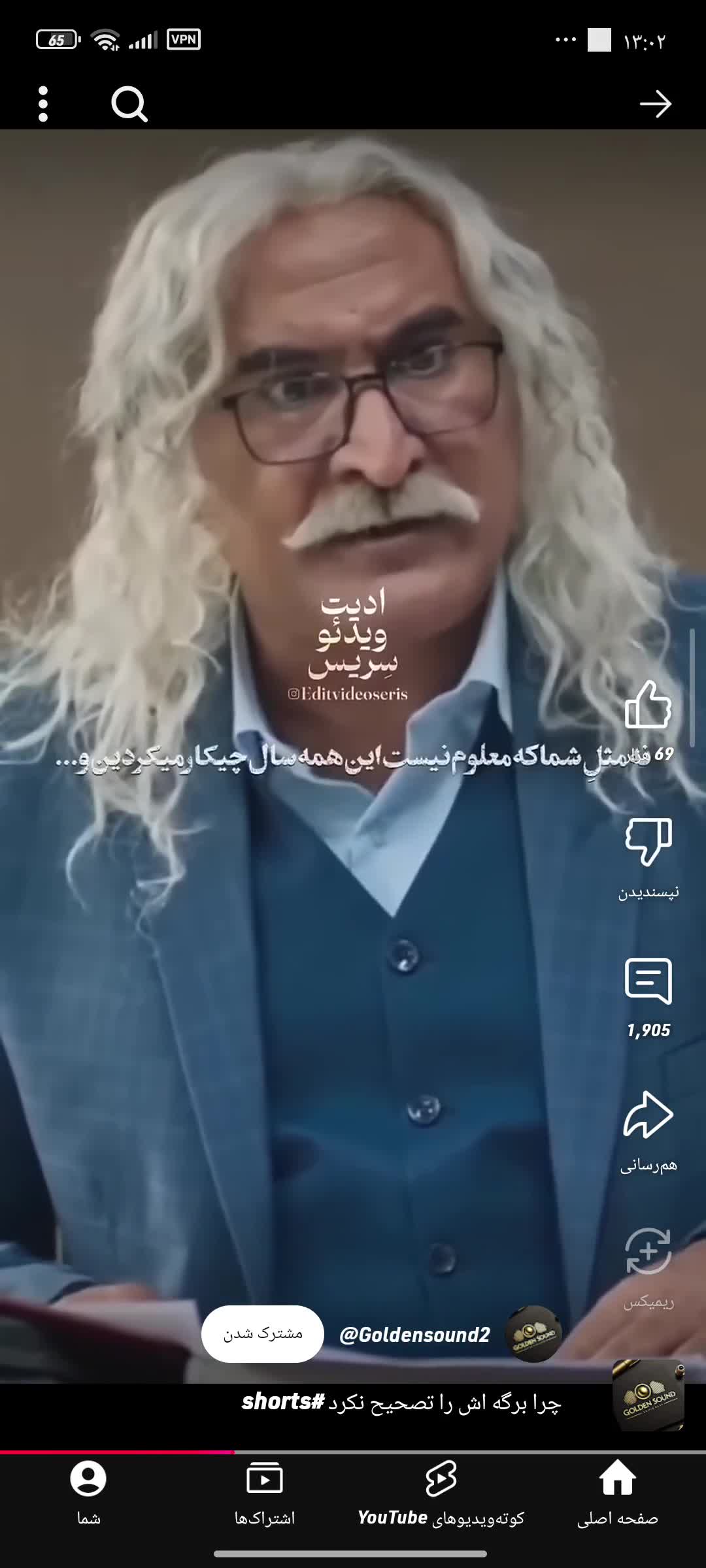Like this Short video
Viewport: 706px width, 1568px height.
(x=648, y=705)
